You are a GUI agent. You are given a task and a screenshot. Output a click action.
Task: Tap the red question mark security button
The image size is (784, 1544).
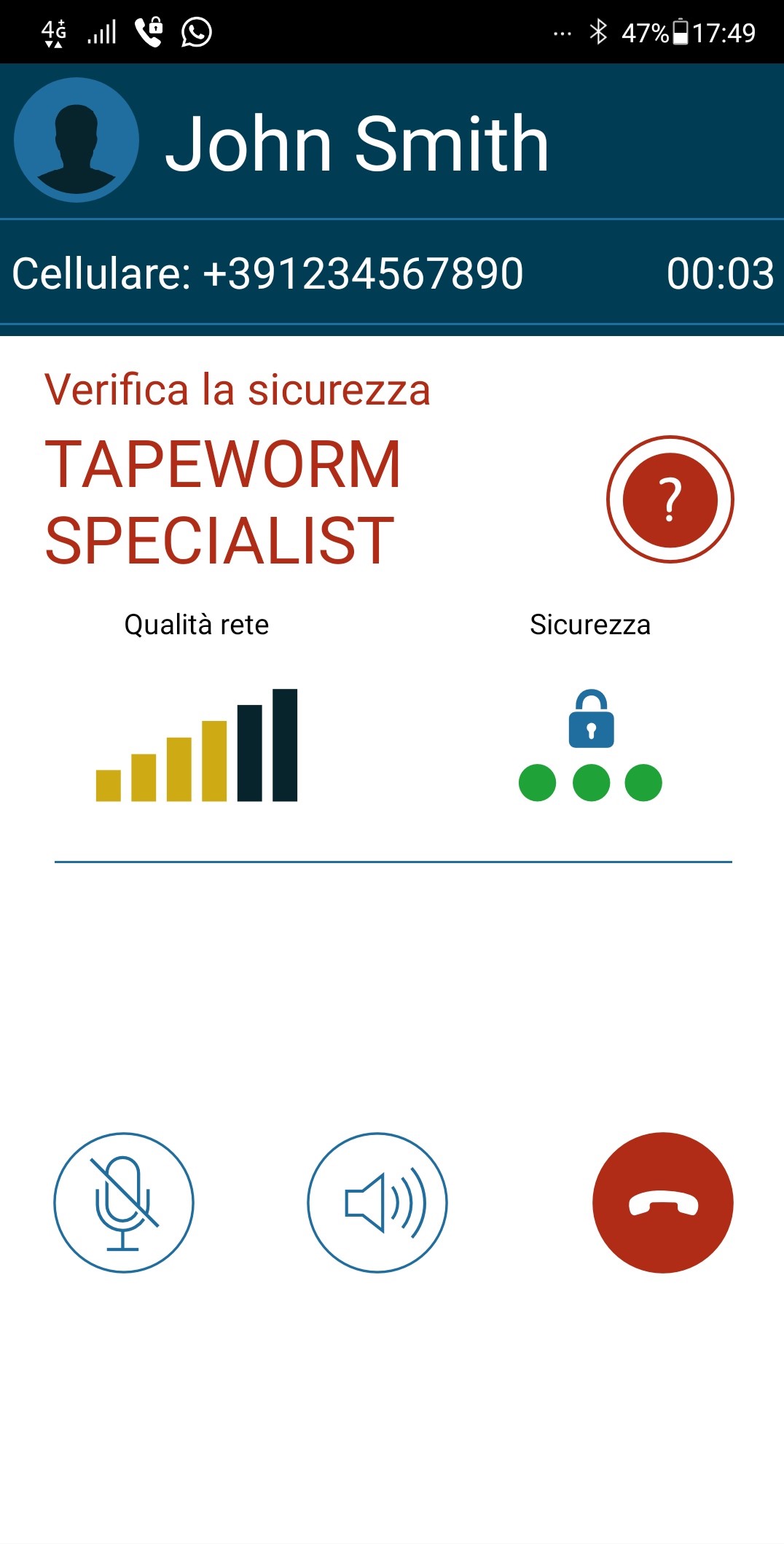click(670, 499)
